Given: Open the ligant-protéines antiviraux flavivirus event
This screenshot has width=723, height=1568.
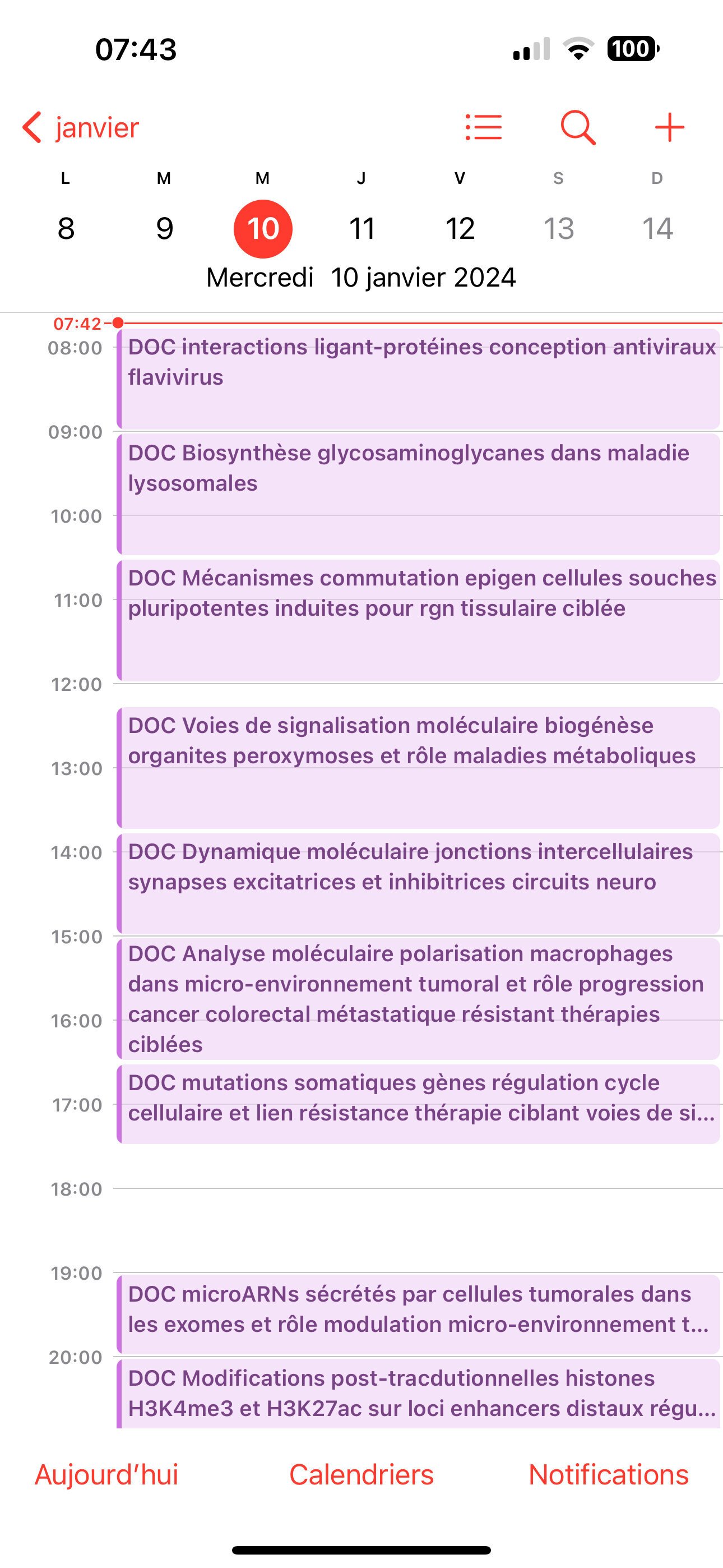Looking at the screenshot, I should point(420,379).
